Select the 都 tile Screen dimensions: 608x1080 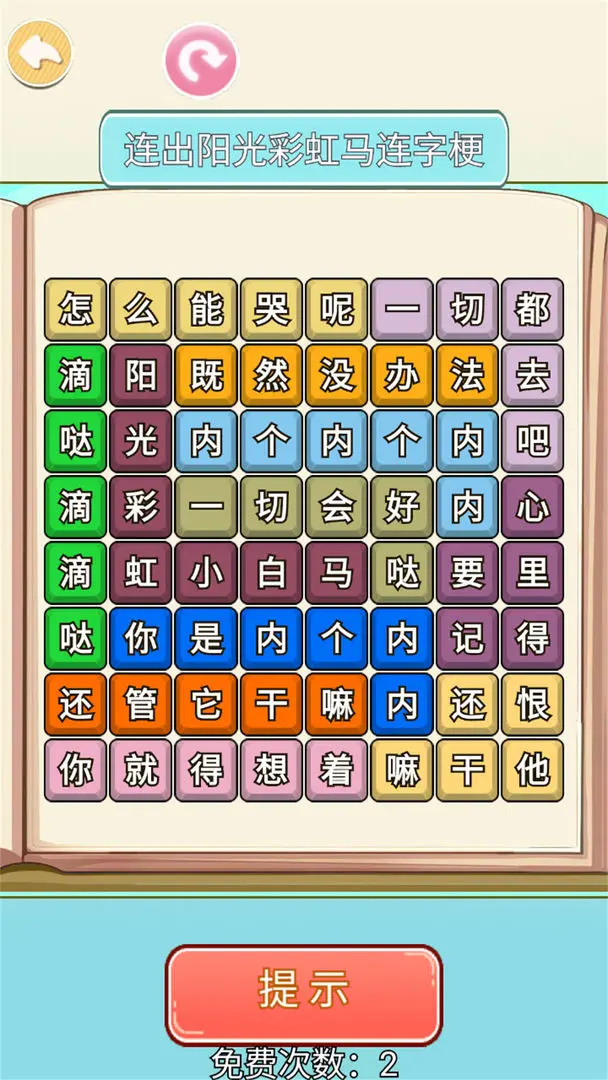(532, 310)
